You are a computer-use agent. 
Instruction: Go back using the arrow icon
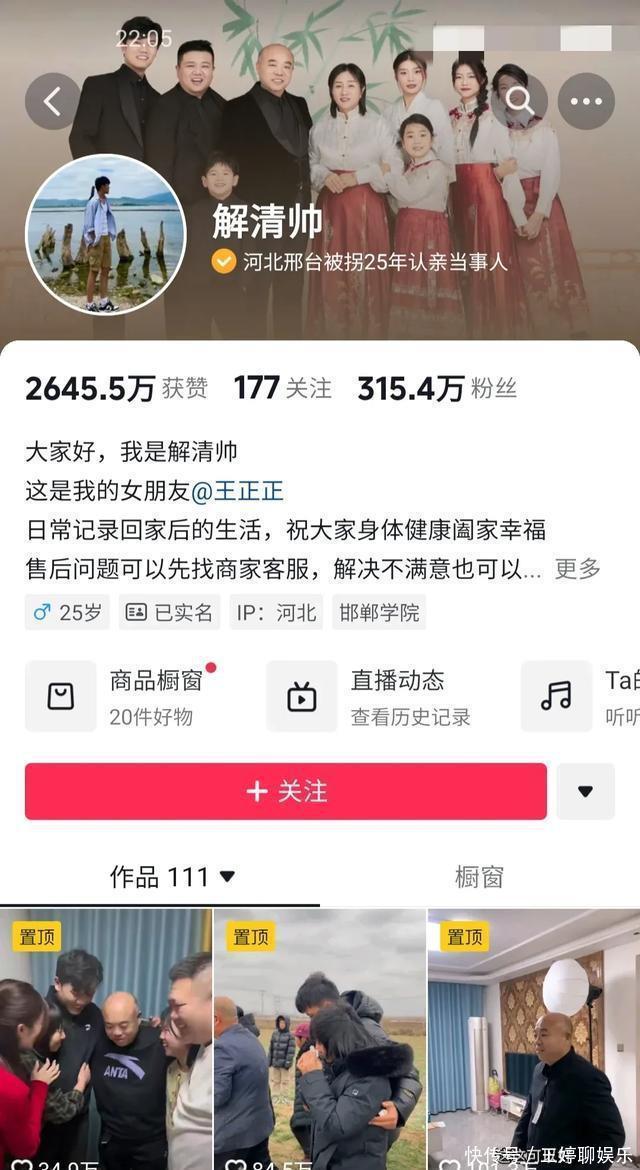tap(53, 101)
